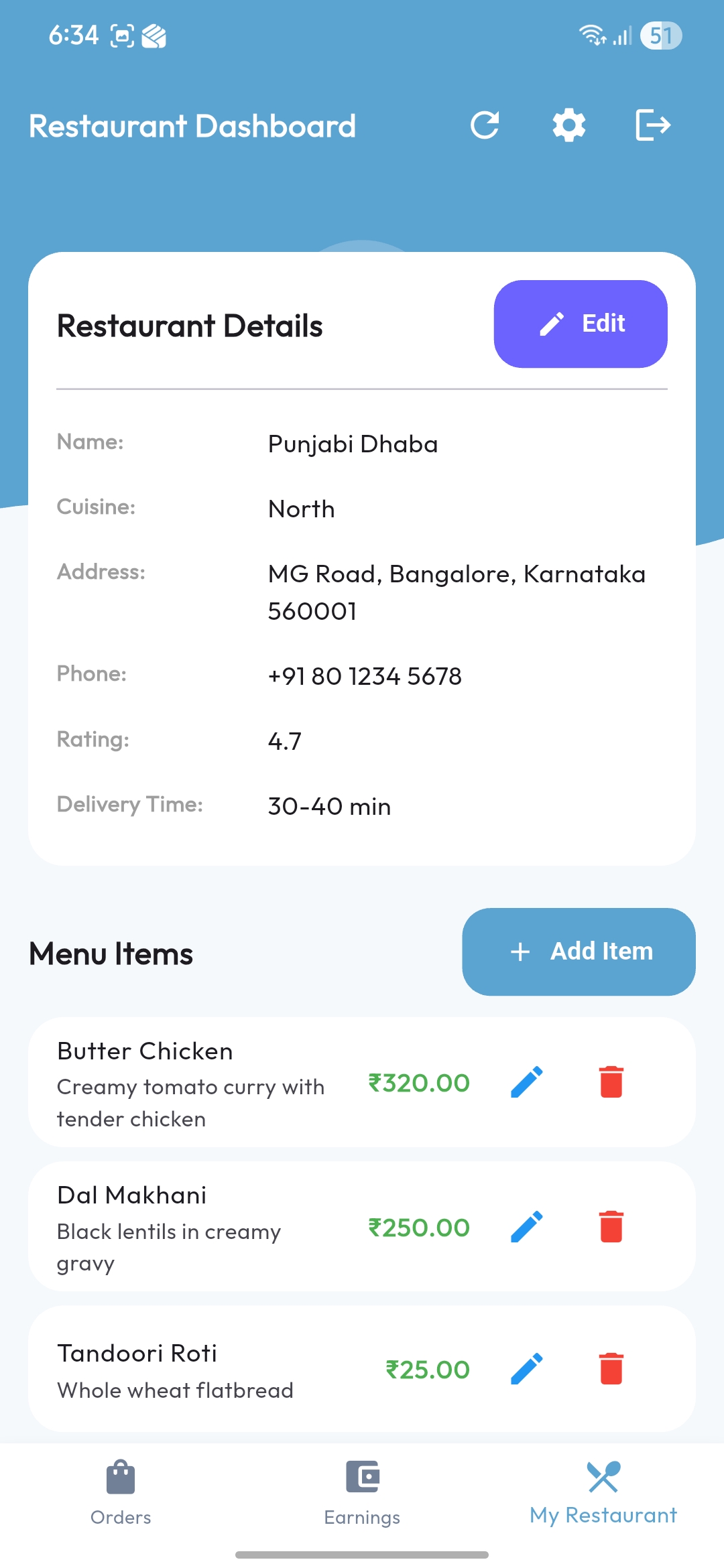Open Orders from the bottom navigation
Image resolution: width=724 pixels, height=1568 pixels.
coord(120,1491)
